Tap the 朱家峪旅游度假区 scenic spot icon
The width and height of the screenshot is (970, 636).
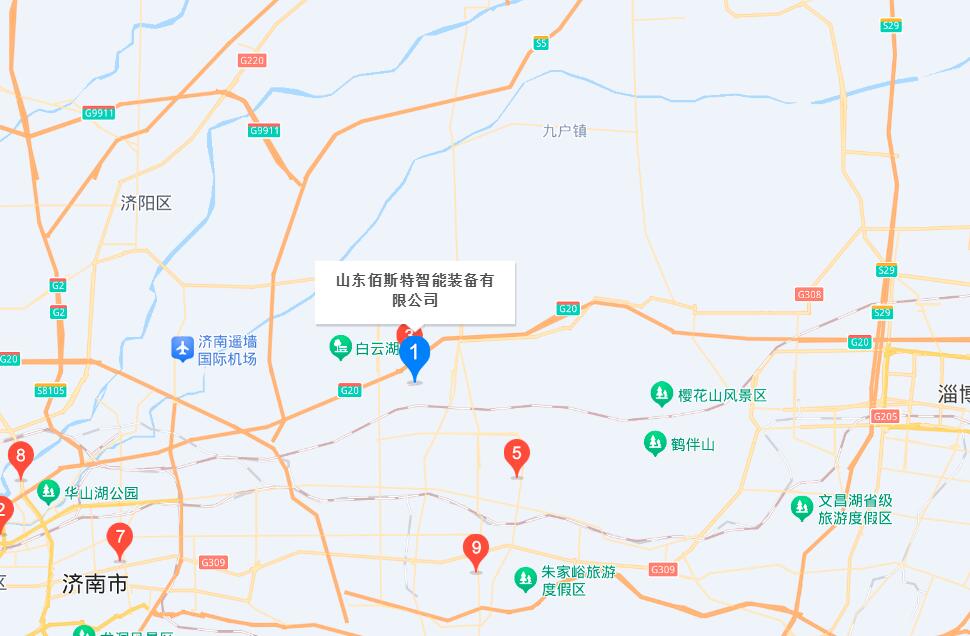click(525, 579)
